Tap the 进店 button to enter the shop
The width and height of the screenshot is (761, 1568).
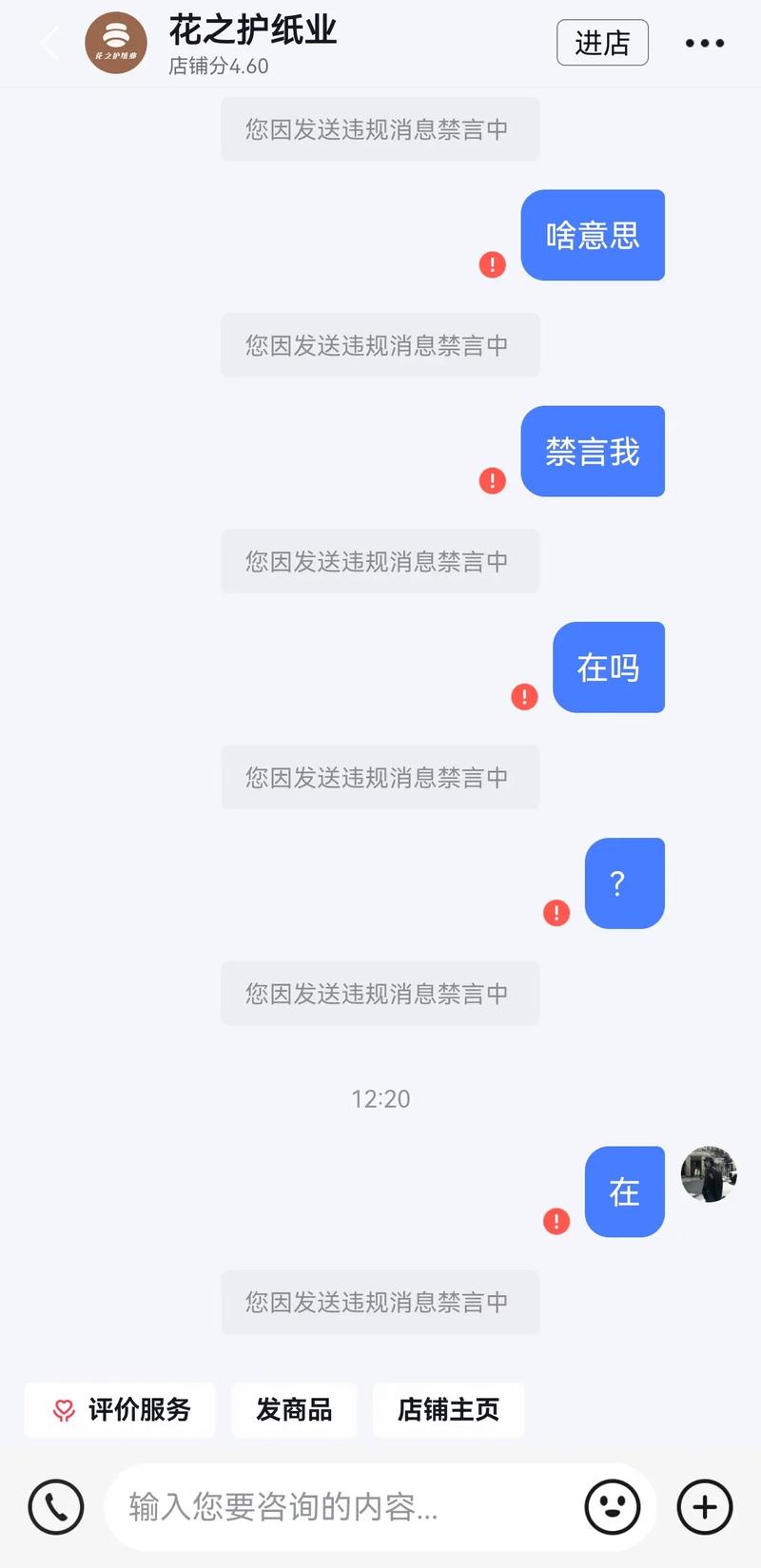point(602,43)
